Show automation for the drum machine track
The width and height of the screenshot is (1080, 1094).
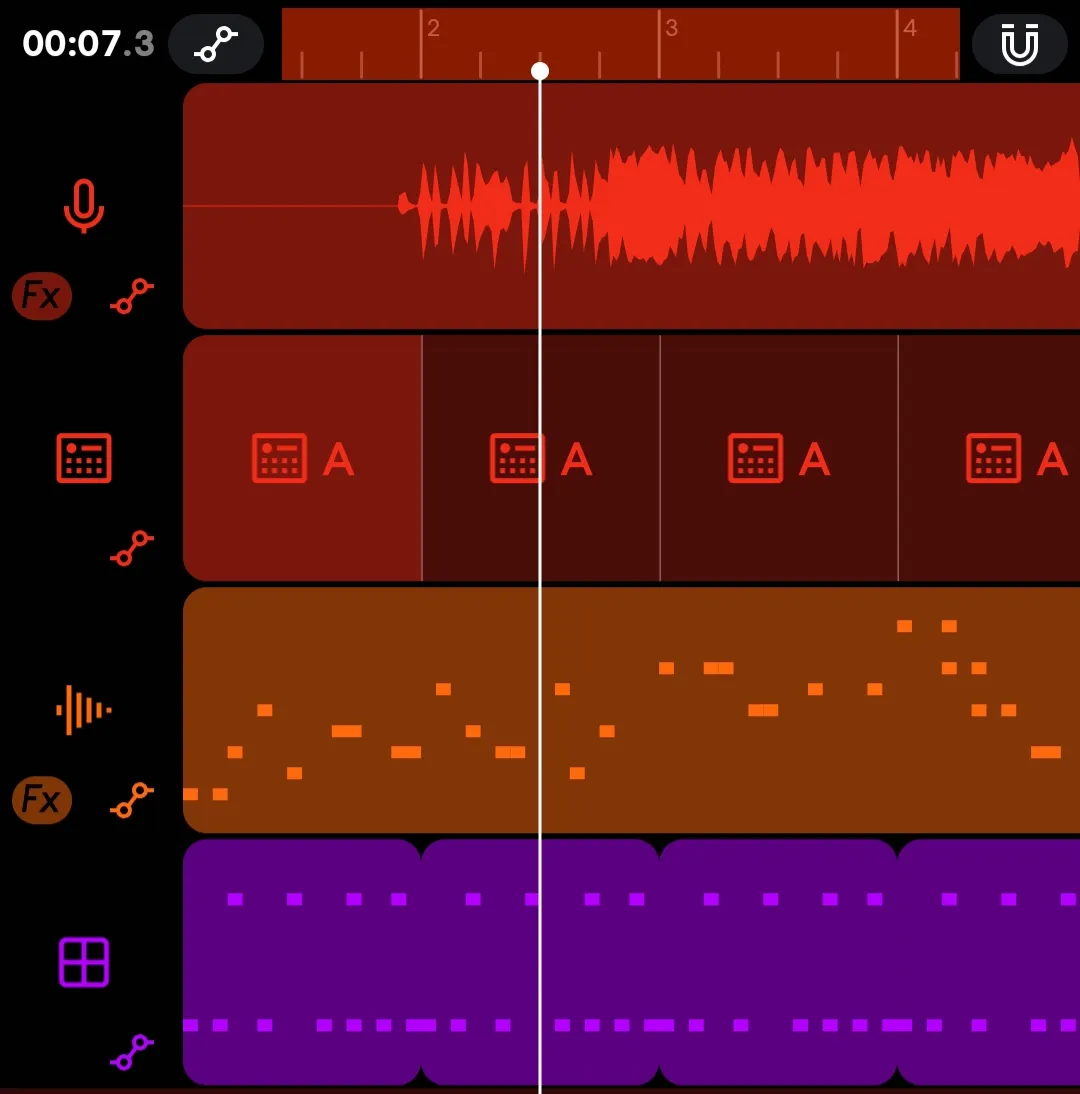pyautogui.click(x=131, y=548)
